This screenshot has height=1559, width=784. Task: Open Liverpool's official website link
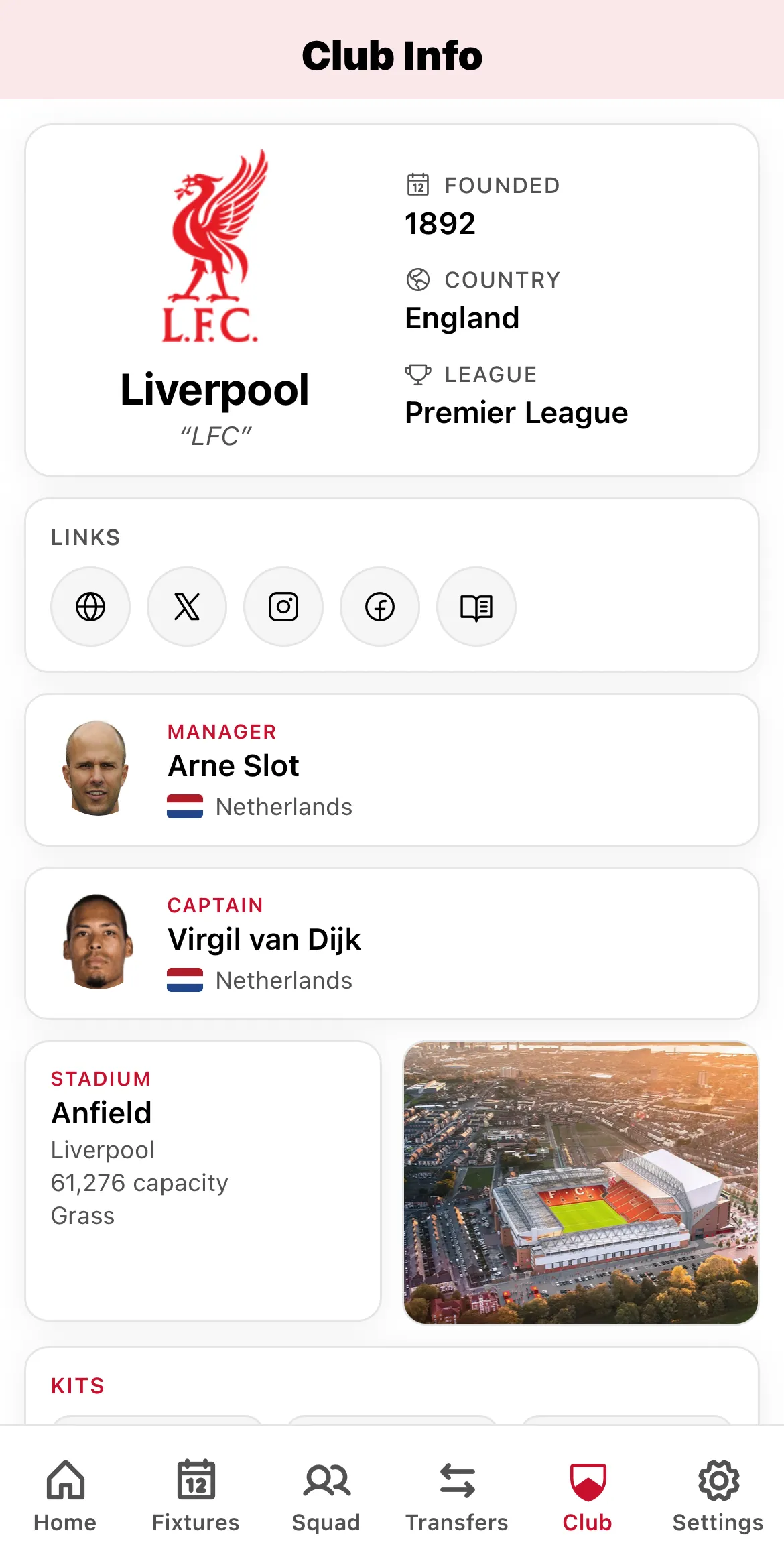pos(90,607)
